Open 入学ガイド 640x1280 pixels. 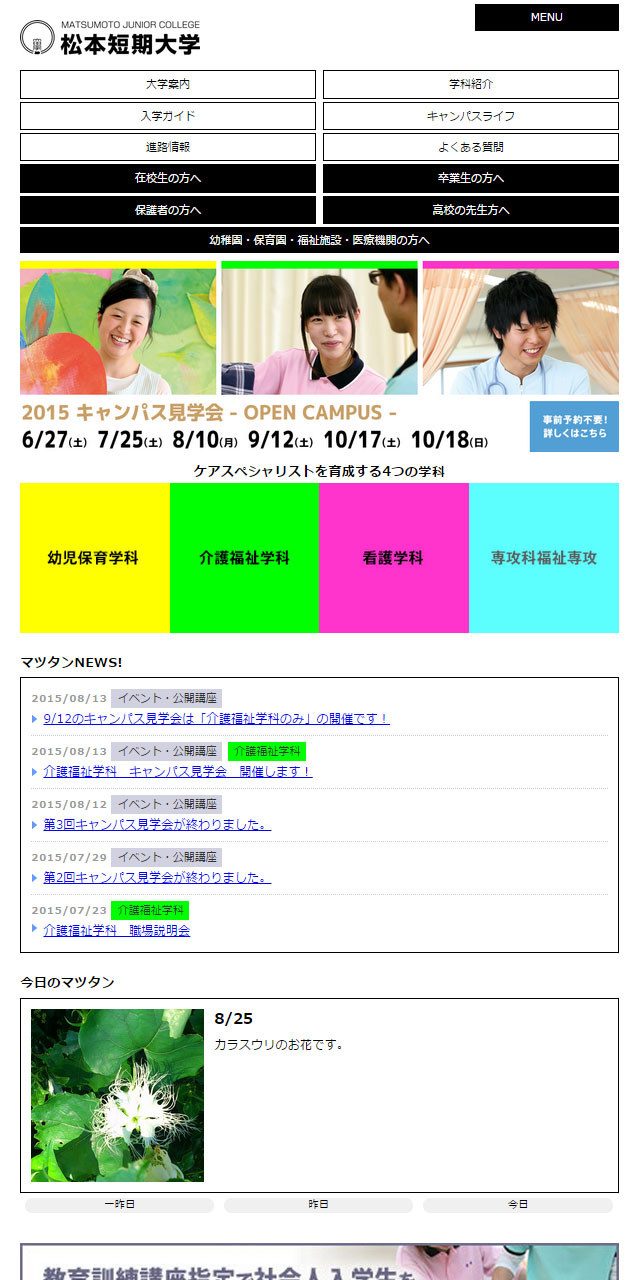pos(167,116)
